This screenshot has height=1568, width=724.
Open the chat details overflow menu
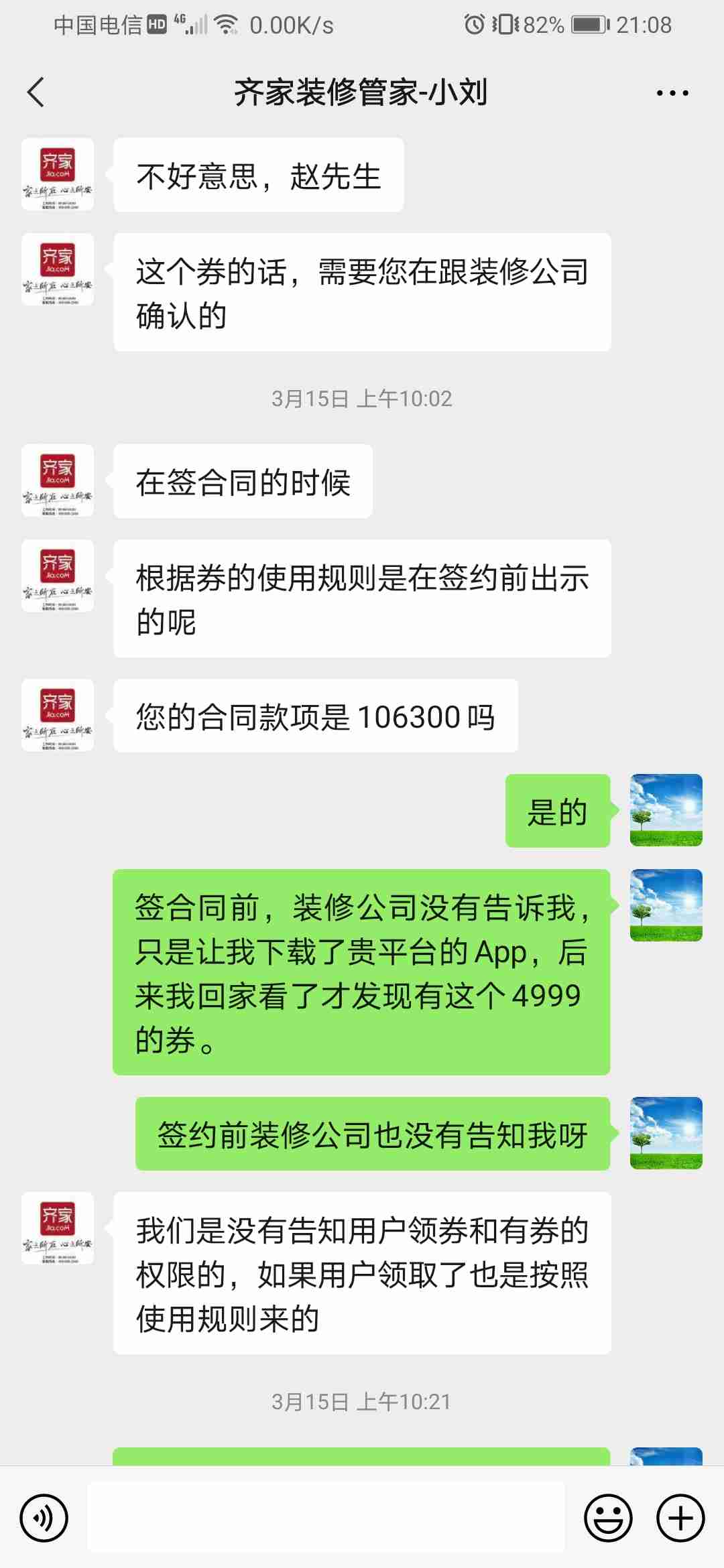click(x=672, y=93)
